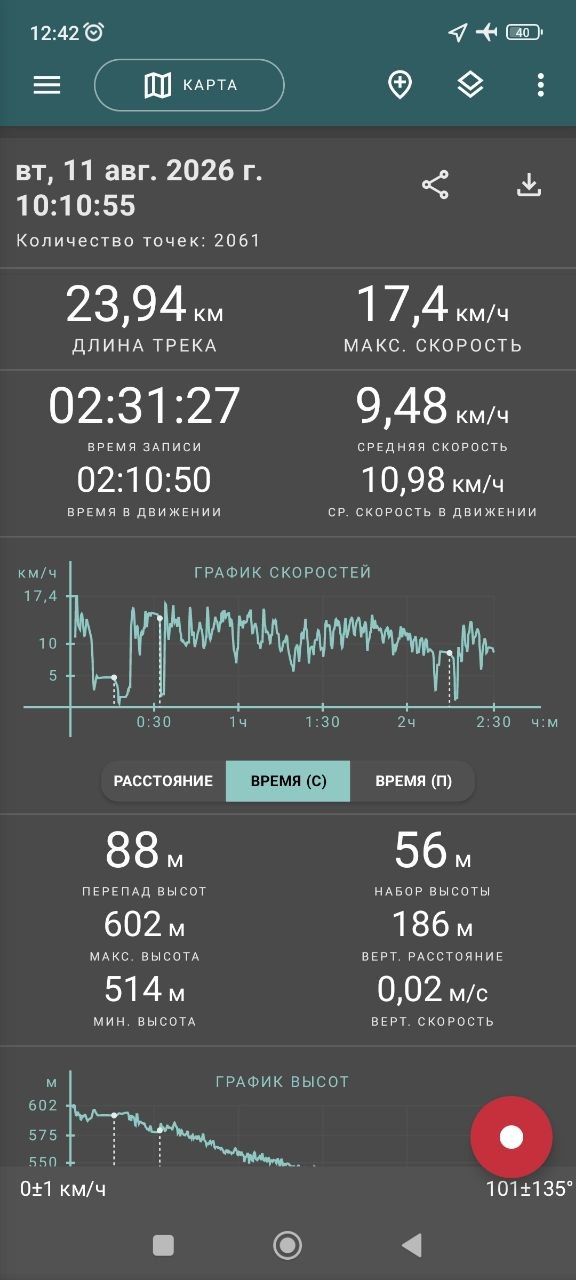The width and height of the screenshot is (576, 1280).
Task: Download the track file
Action: click(x=529, y=185)
